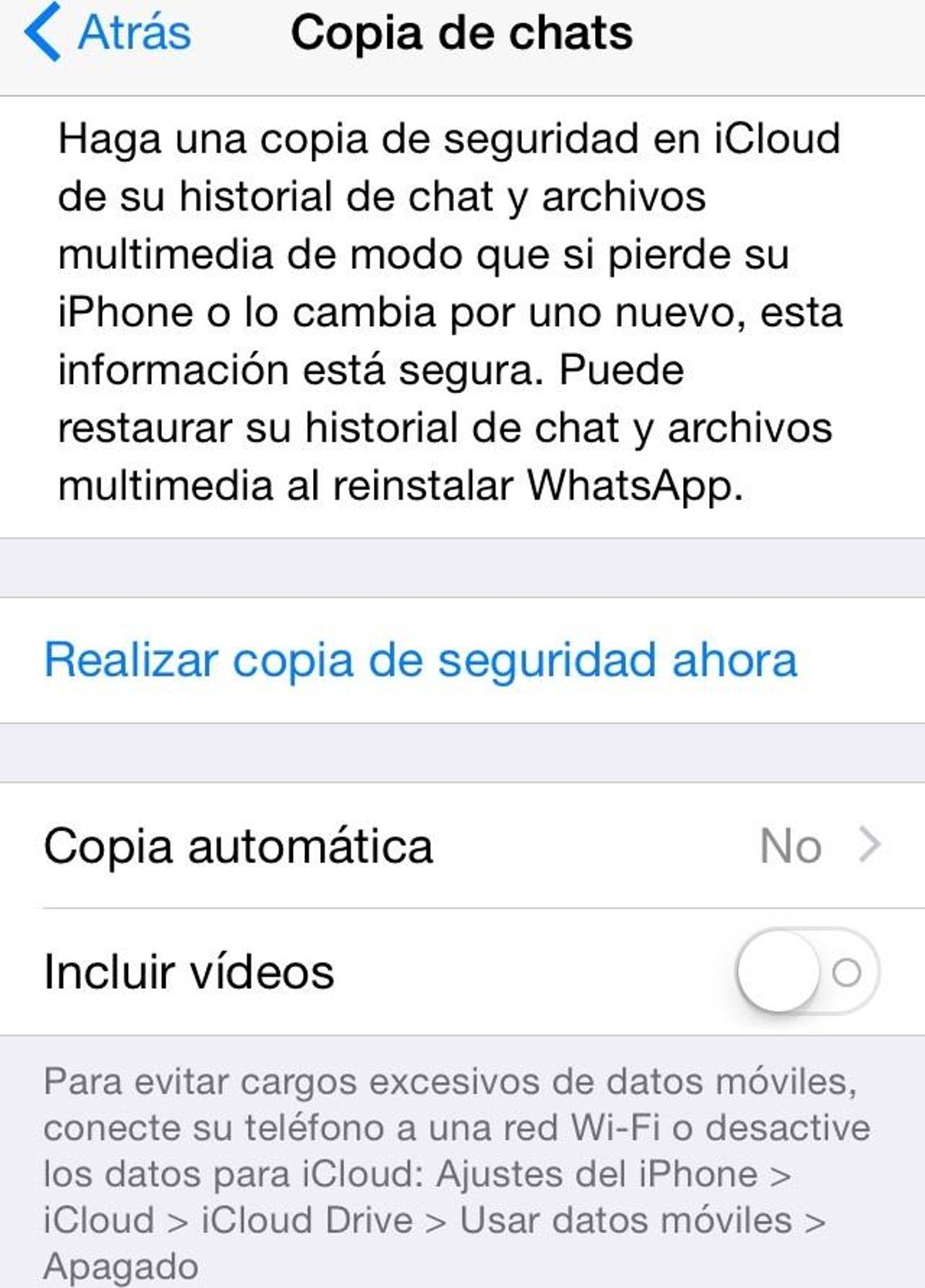Enable the Incluir vídeos switch
Viewport: 925px width, 1288px height.
(x=806, y=971)
